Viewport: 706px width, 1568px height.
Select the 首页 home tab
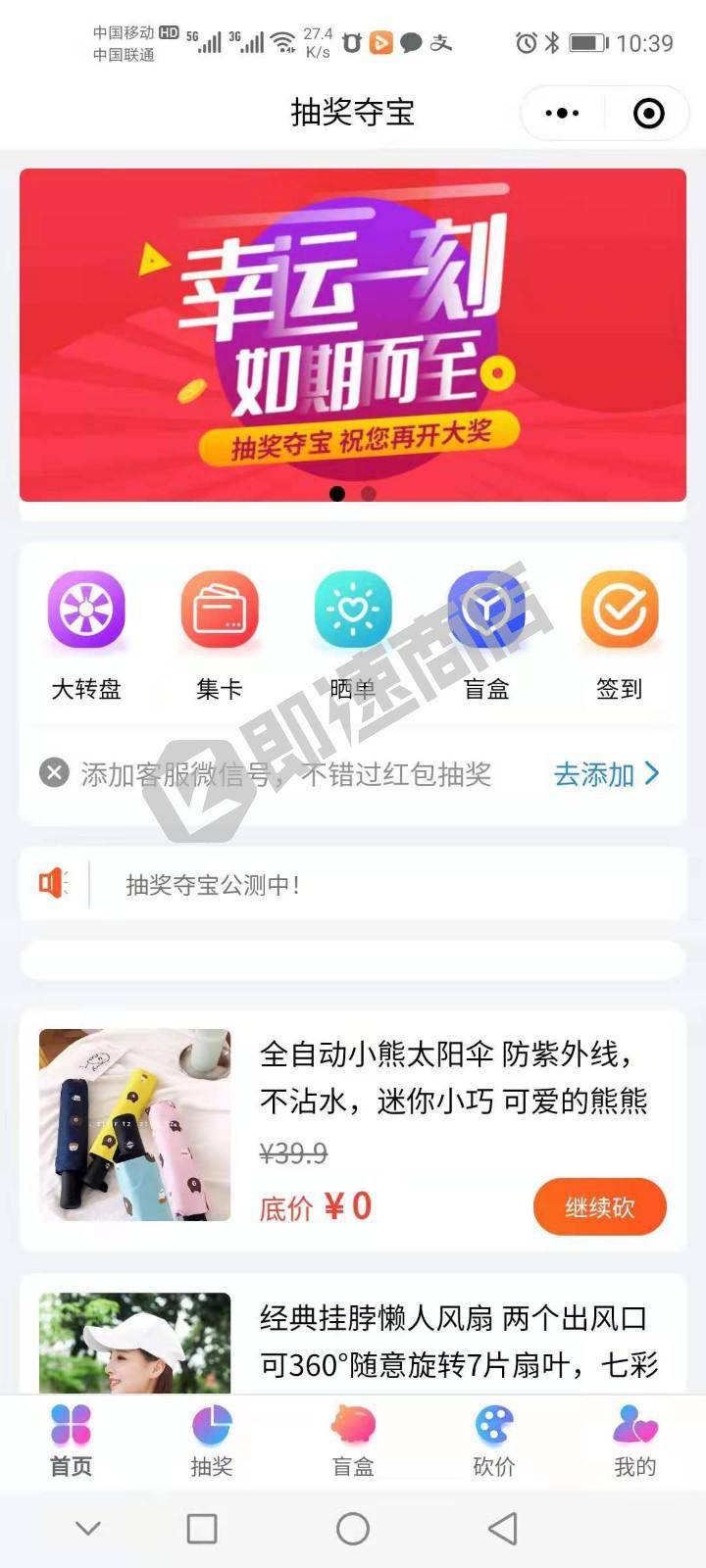(x=71, y=1441)
